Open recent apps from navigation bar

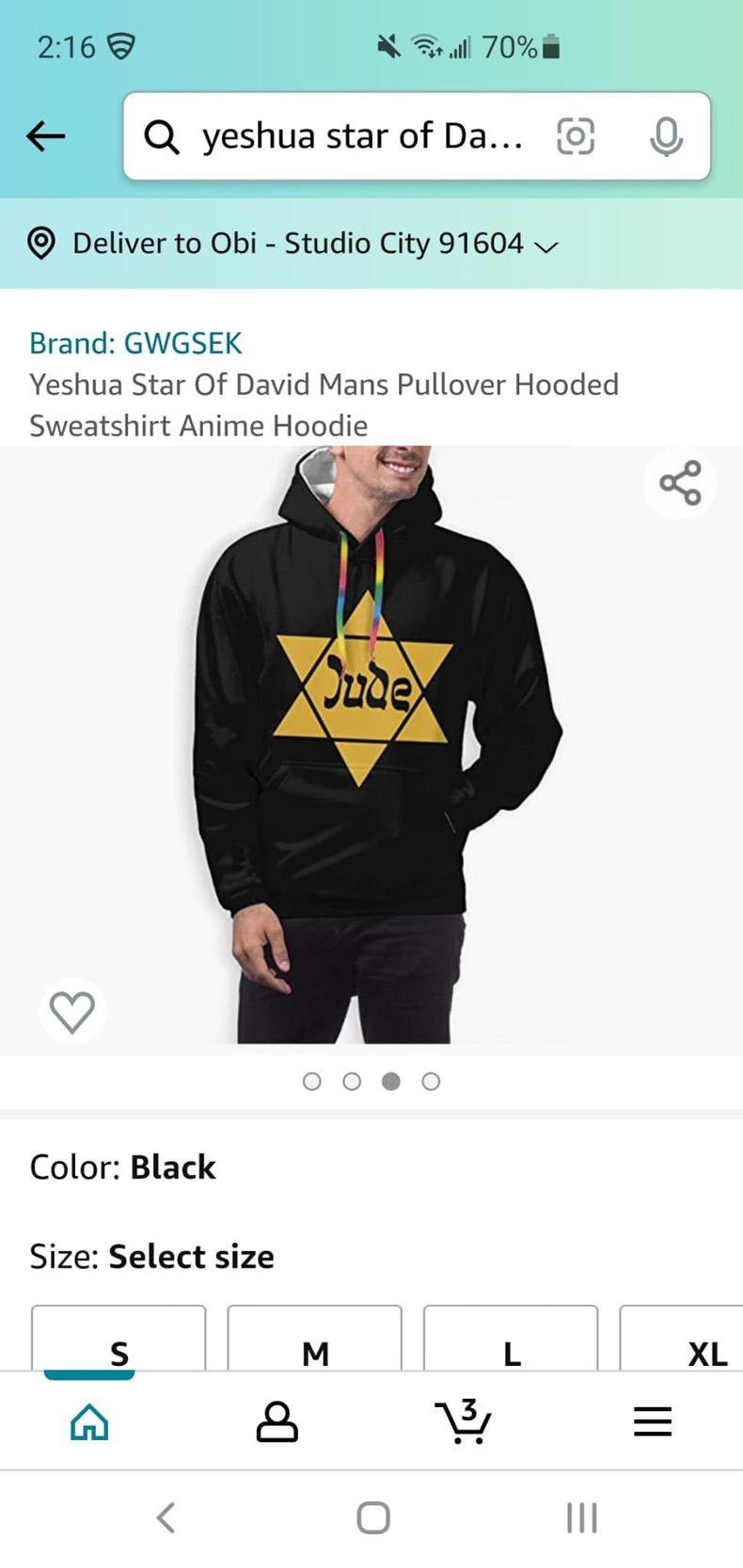click(x=581, y=1517)
